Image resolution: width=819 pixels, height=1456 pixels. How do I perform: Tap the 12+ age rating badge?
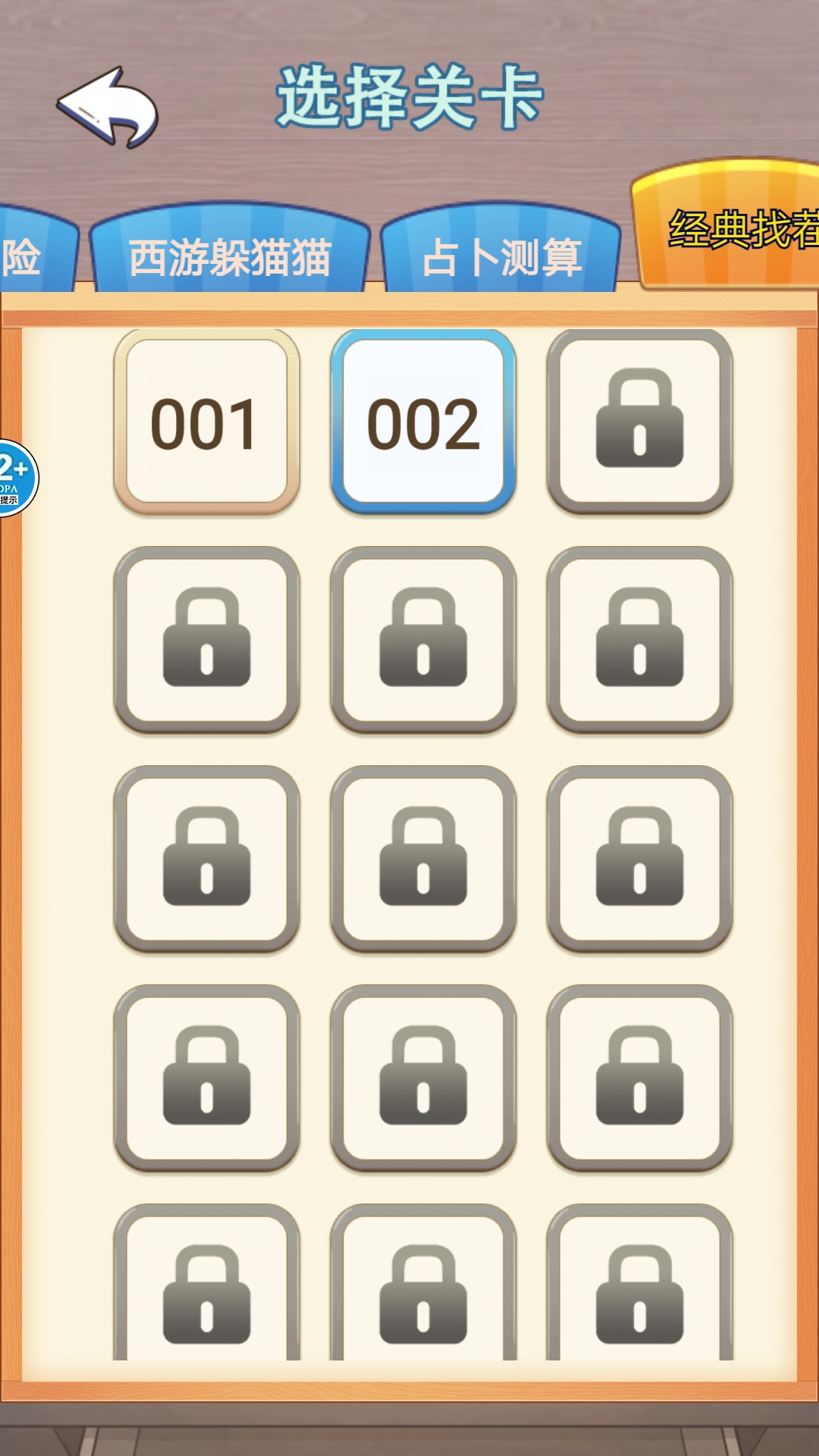15,478
